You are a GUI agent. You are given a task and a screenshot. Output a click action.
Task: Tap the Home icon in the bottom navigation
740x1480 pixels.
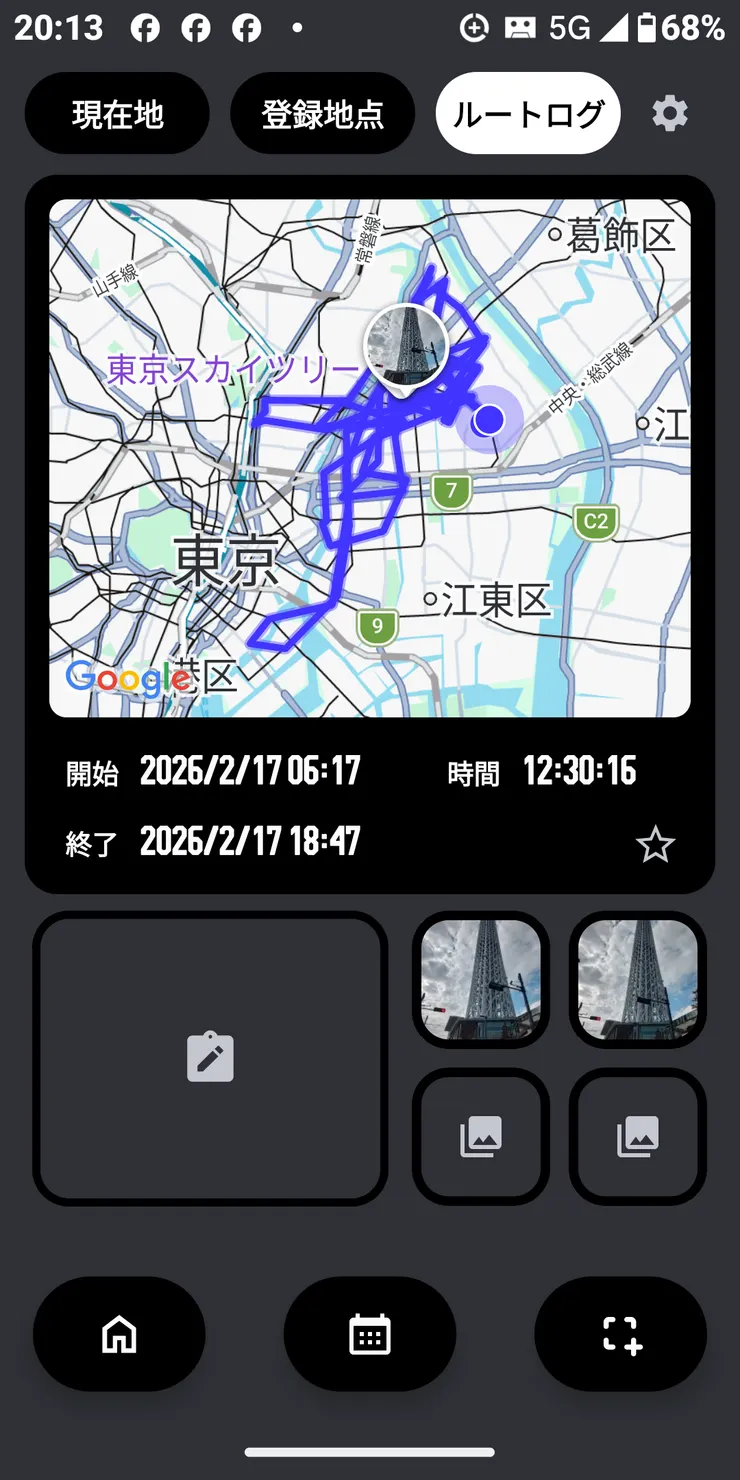click(x=119, y=1335)
